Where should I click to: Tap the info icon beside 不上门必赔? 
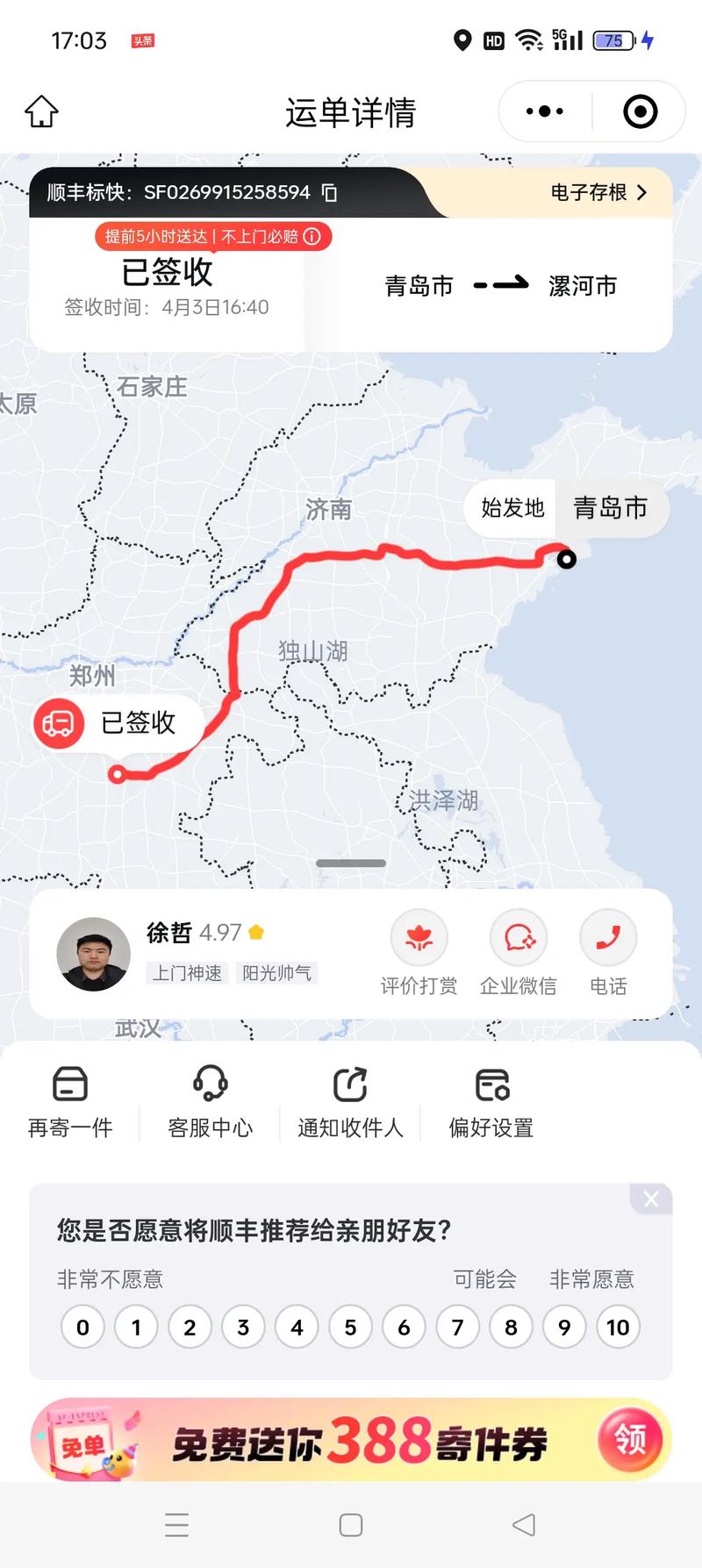coord(312,237)
